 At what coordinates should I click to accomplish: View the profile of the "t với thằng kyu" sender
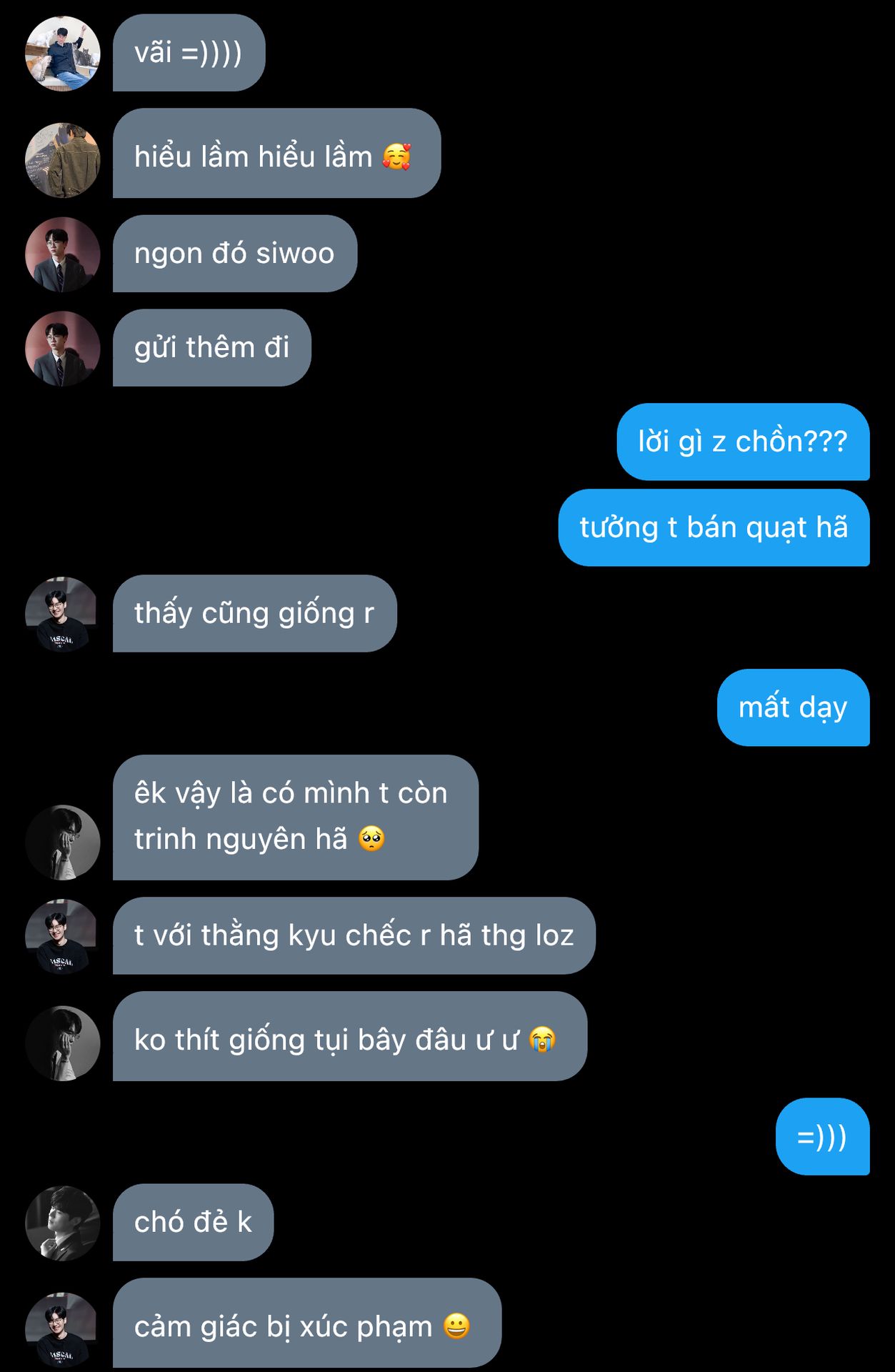point(63,937)
